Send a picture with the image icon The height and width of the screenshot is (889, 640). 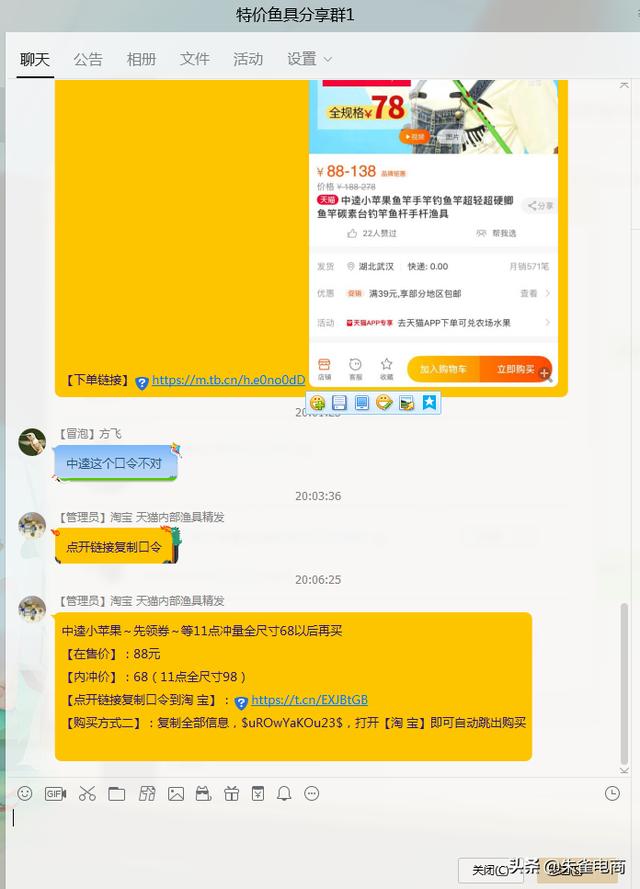coord(176,793)
